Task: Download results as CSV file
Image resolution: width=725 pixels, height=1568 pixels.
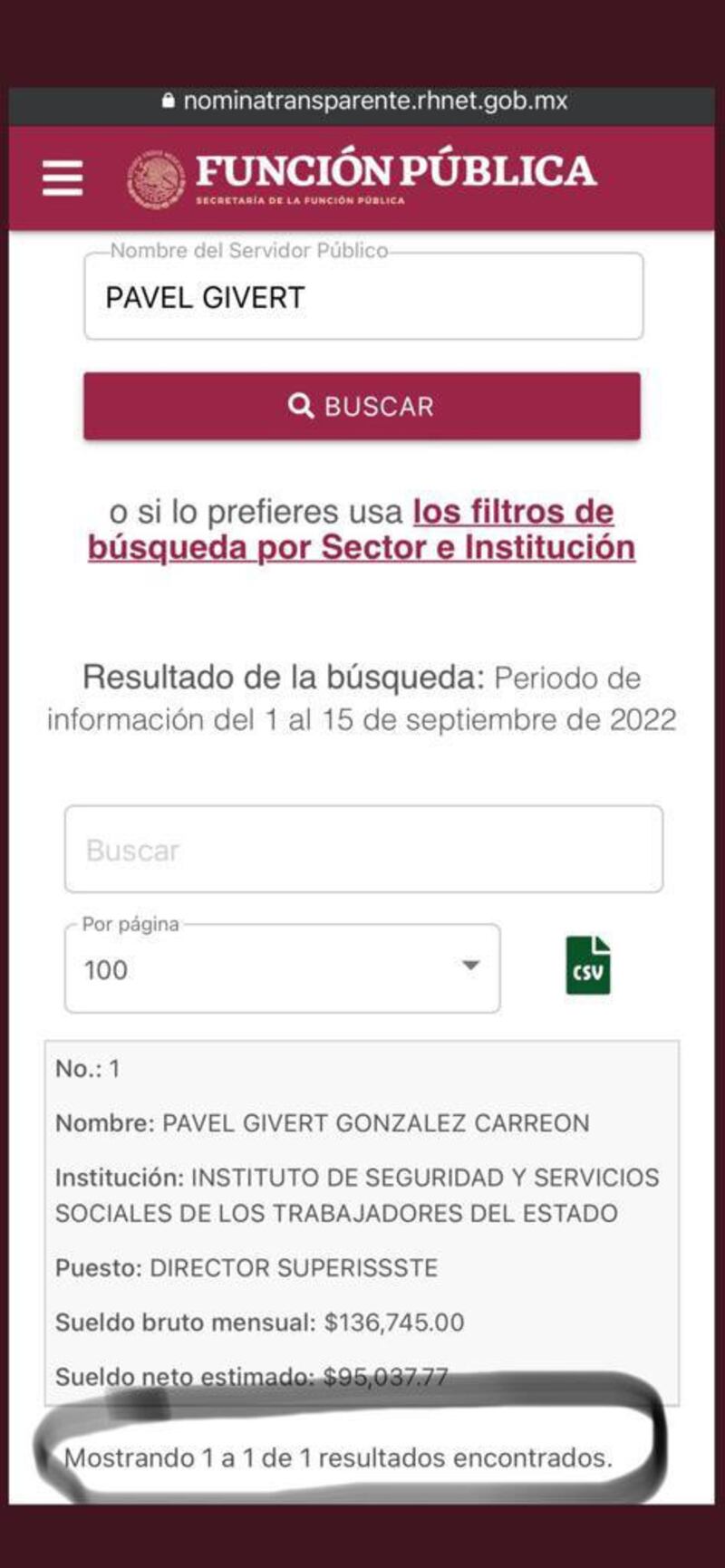Action: tap(588, 966)
